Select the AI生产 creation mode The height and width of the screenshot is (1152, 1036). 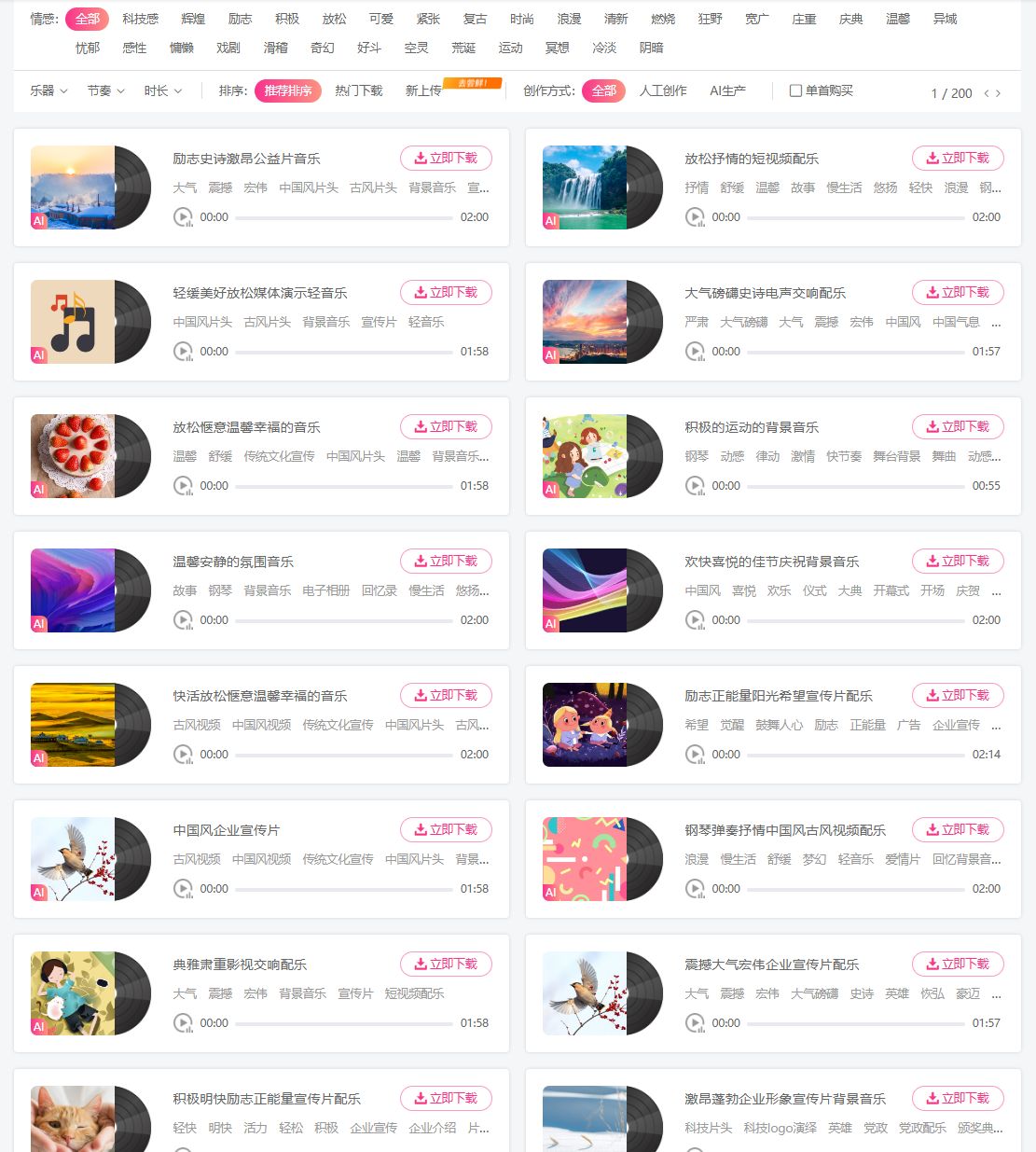click(x=727, y=90)
